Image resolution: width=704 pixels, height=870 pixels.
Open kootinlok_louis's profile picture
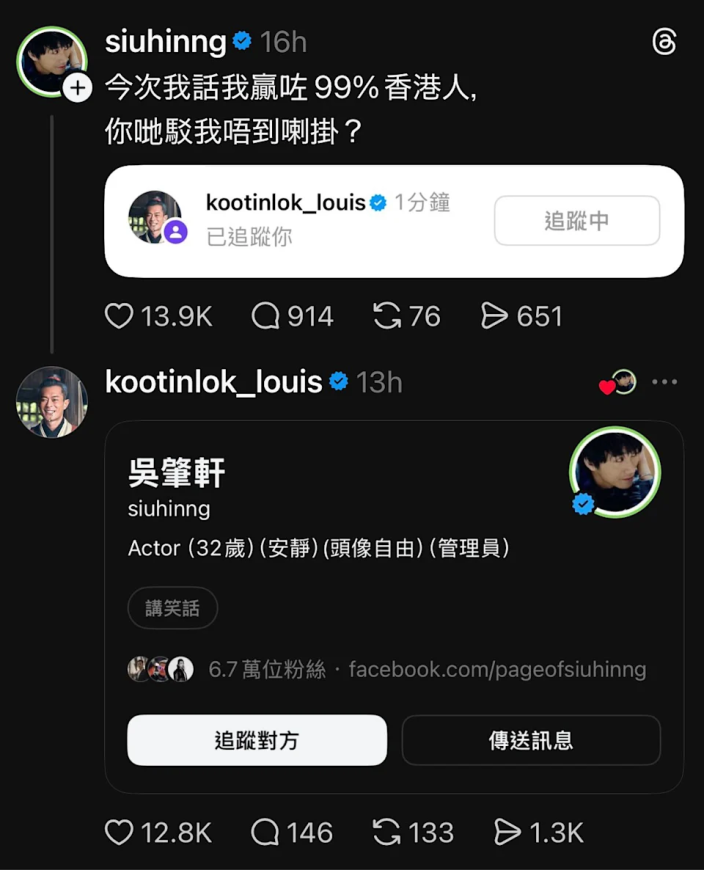(52, 402)
